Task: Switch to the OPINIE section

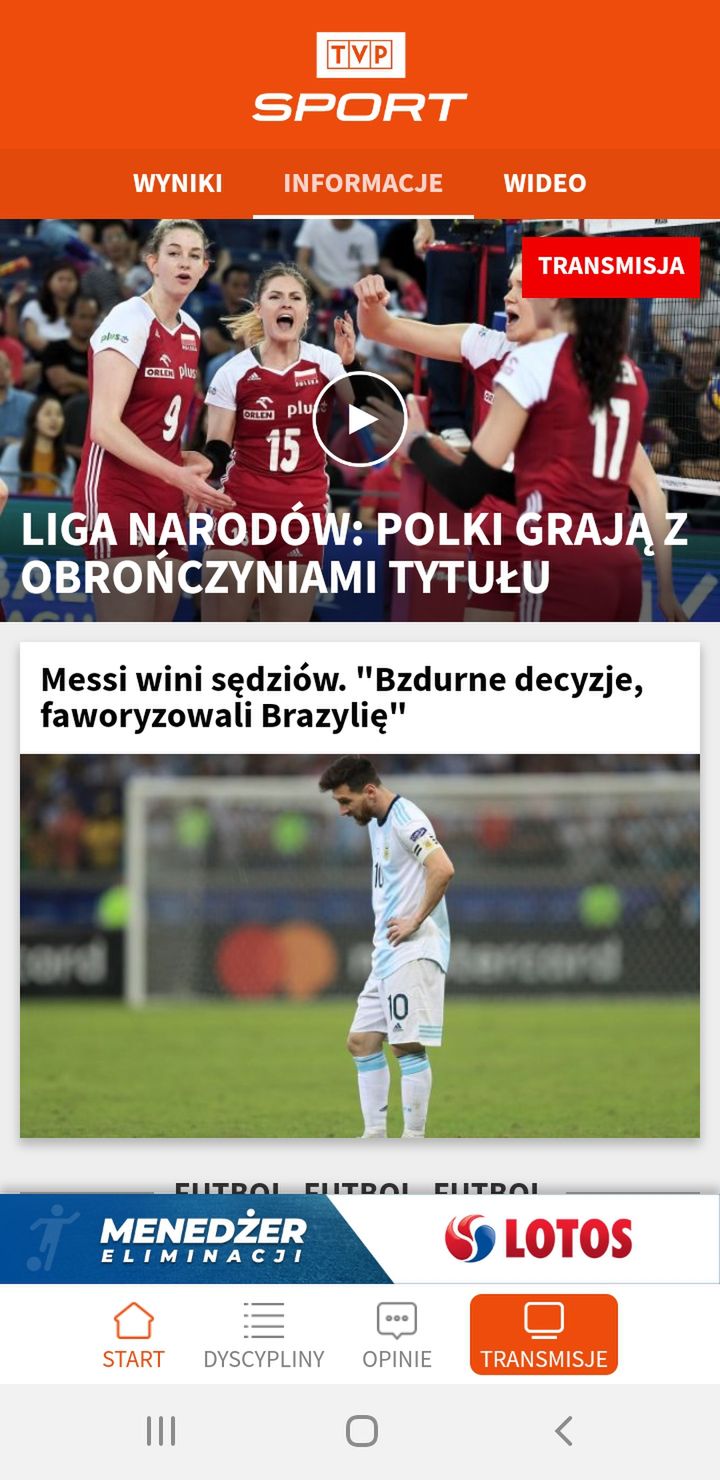Action: coord(397,1335)
